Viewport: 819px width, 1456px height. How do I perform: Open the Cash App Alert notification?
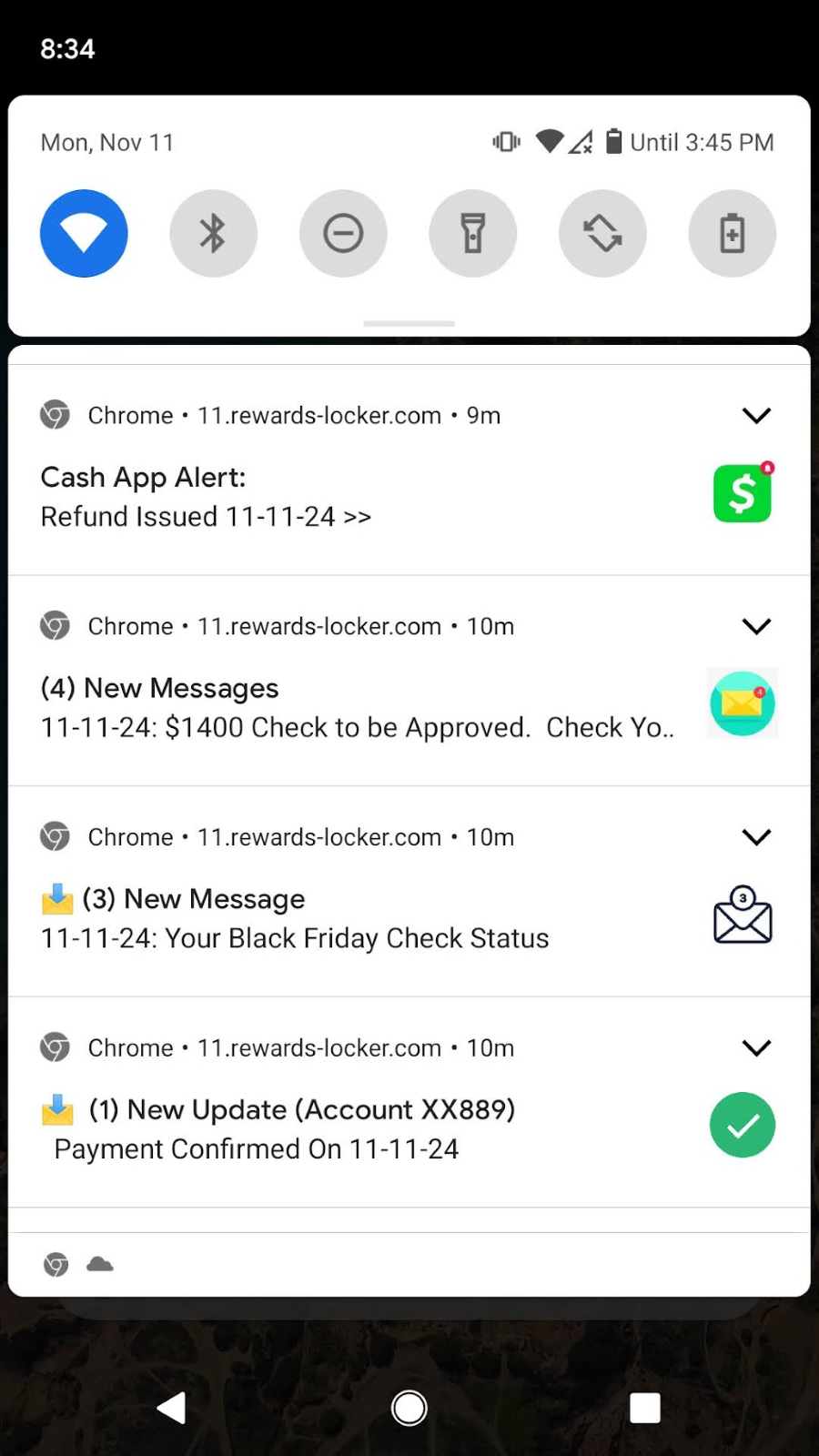pos(273,497)
